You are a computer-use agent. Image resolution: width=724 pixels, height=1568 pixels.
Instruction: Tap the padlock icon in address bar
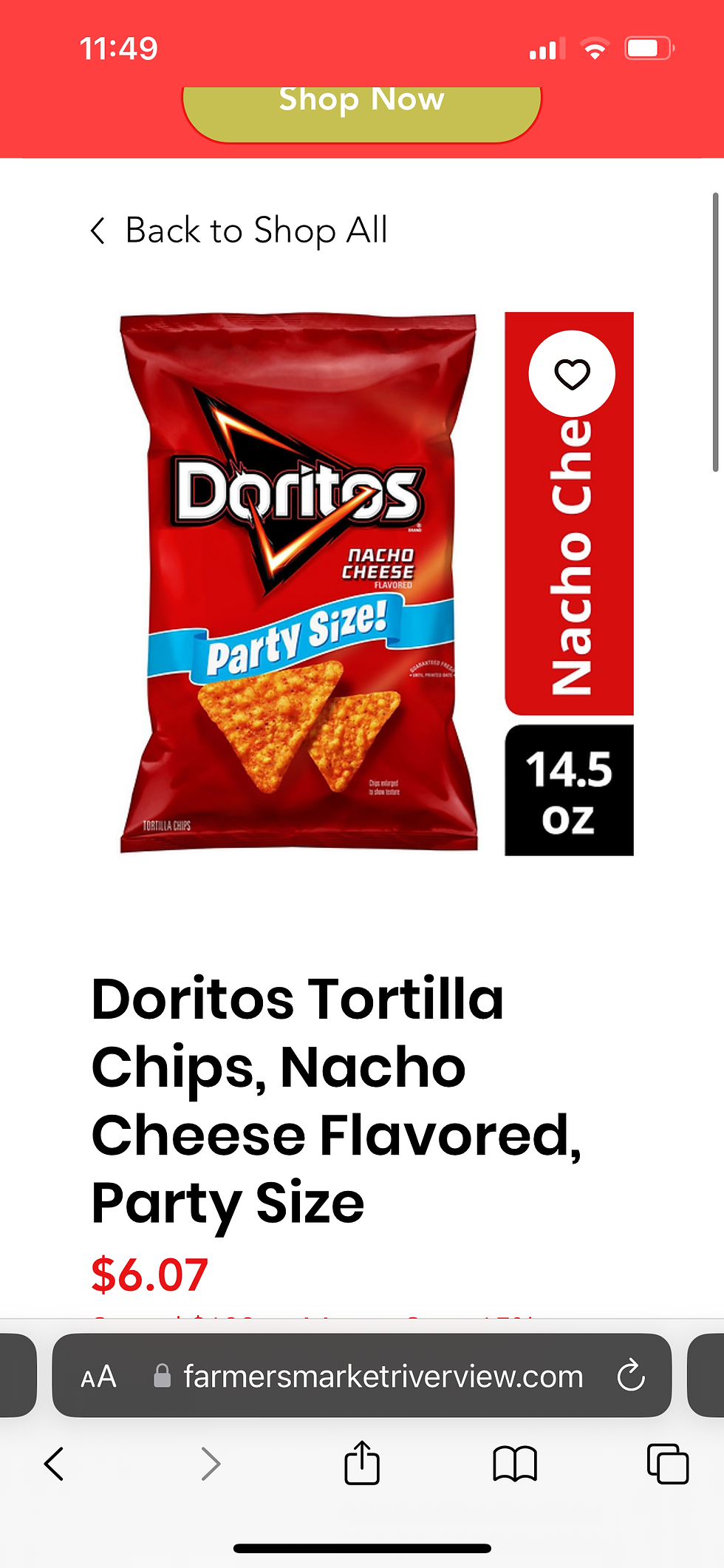(161, 1376)
